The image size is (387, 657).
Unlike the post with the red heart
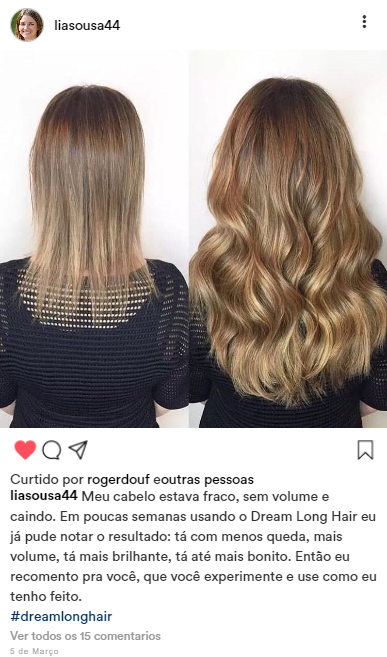(25, 450)
